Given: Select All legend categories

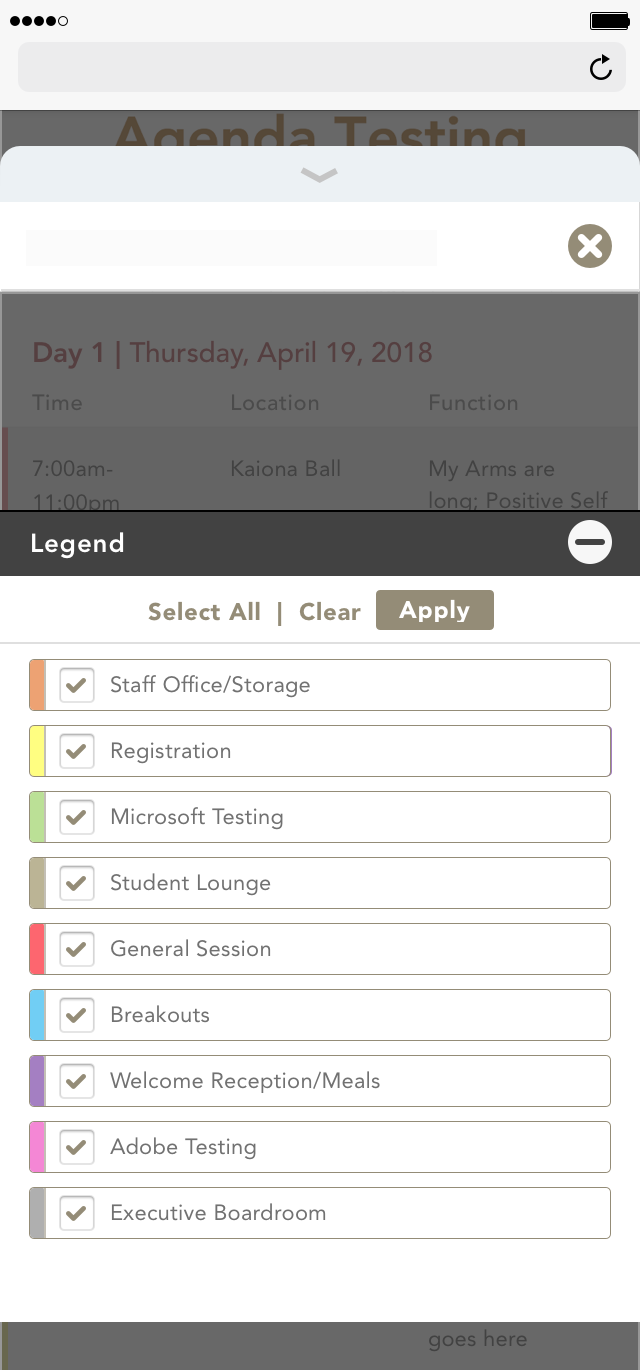Looking at the screenshot, I should pos(204,612).
